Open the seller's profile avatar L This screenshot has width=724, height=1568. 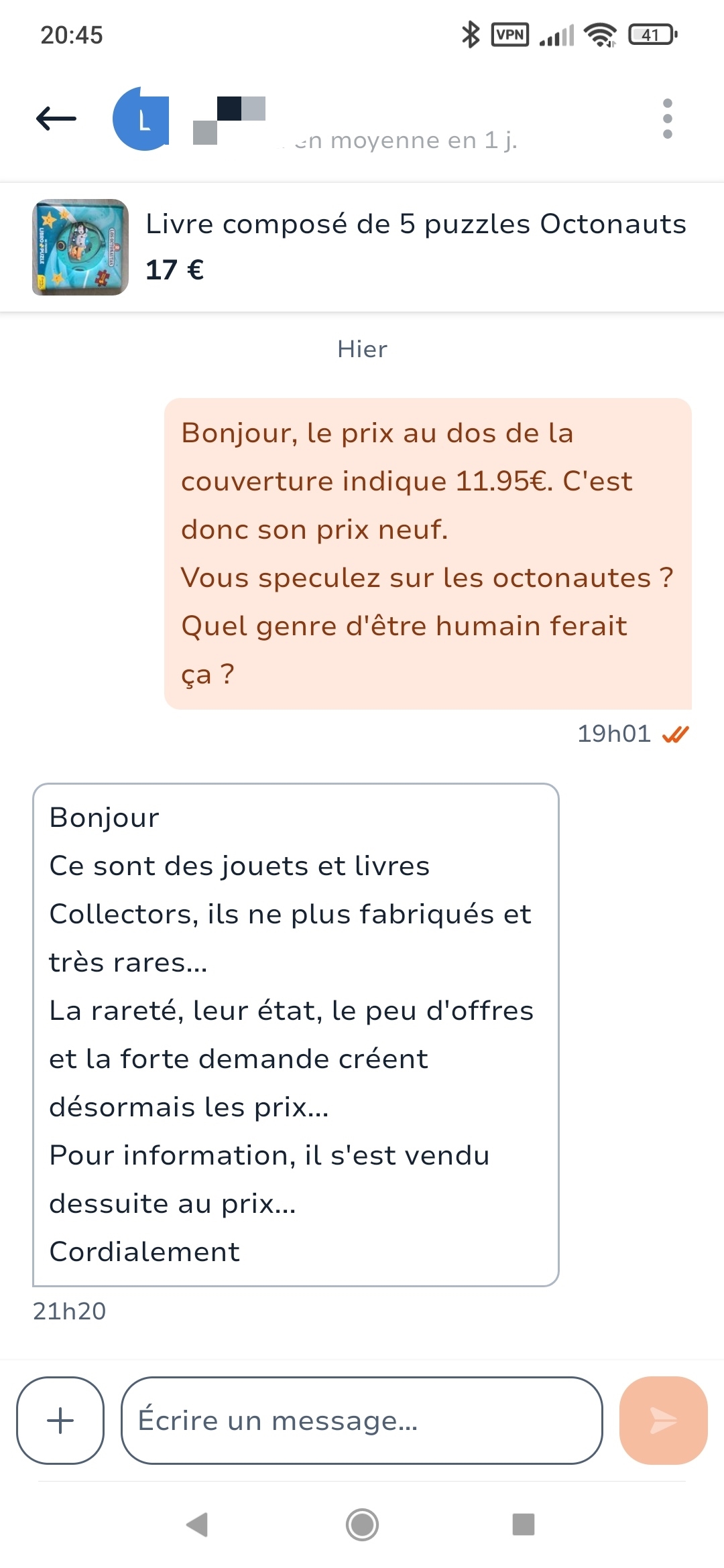click(x=141, y=119)
